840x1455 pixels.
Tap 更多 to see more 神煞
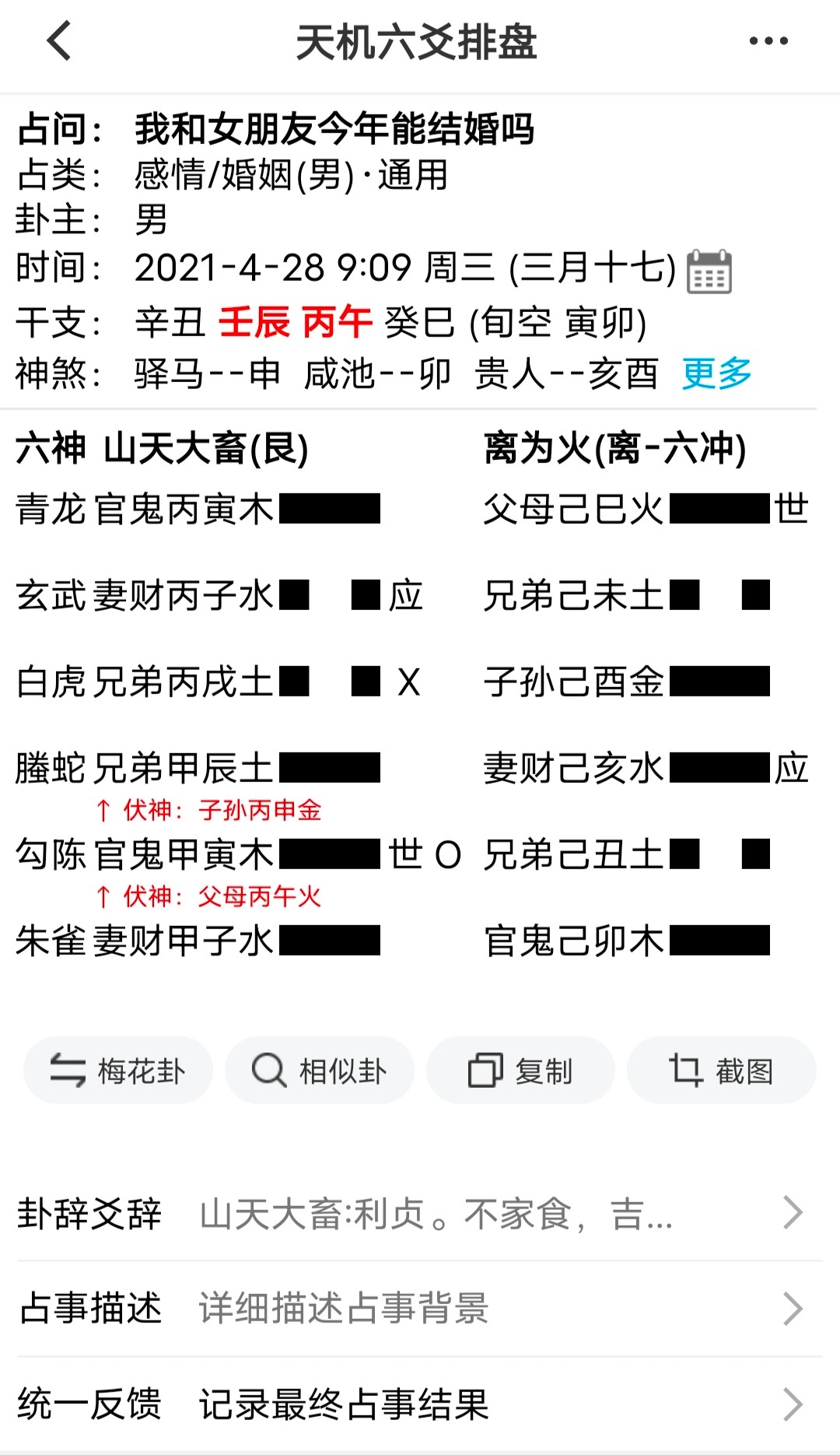pos(716,373)
